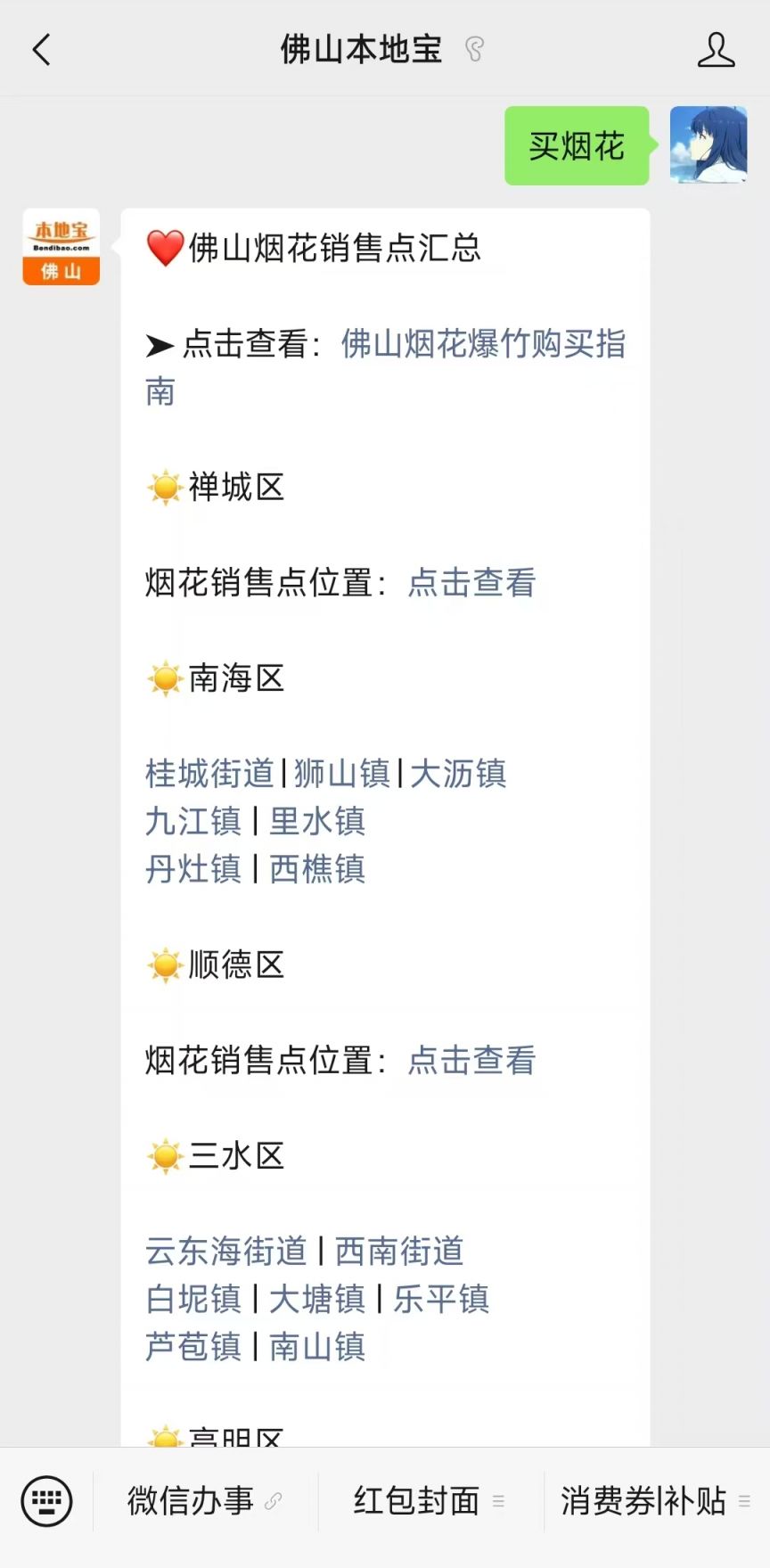Open the 乐平镇 link
The height and width of the screenshot is (1568, 770).
click(x=441, y=1299)
